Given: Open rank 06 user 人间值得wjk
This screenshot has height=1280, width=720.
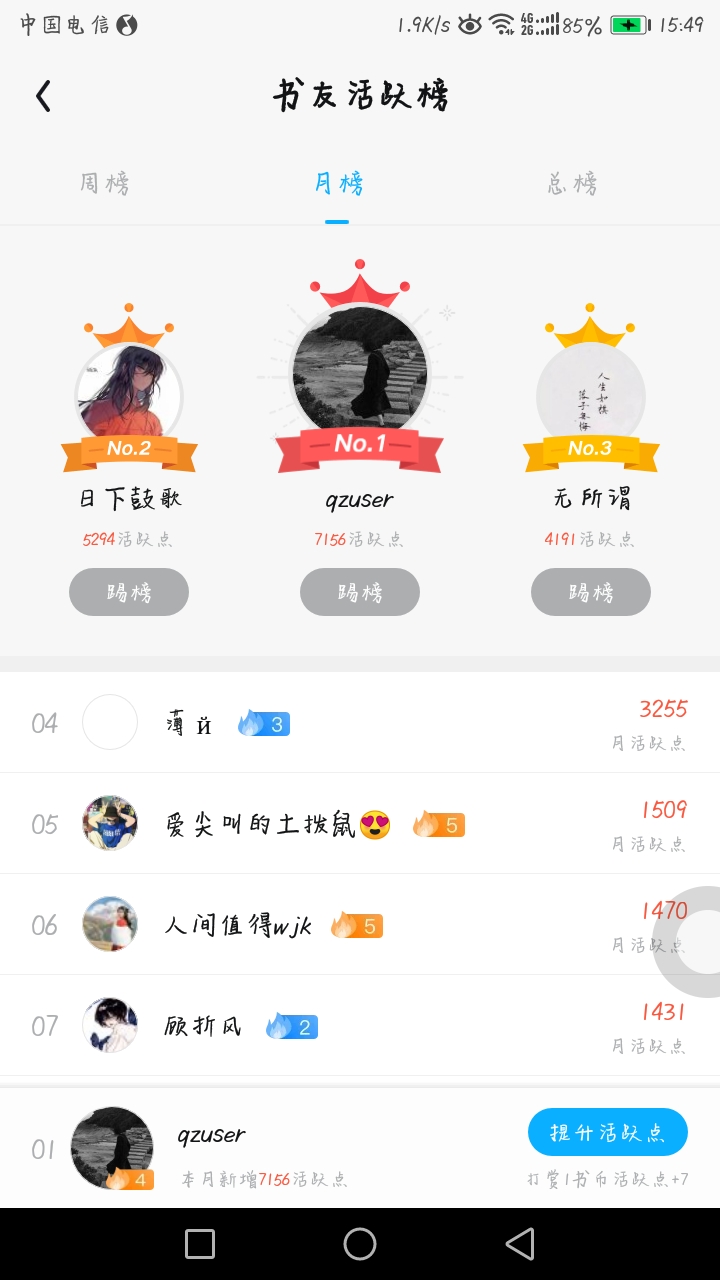Looking at the screenshot, I should pos(238,926).
